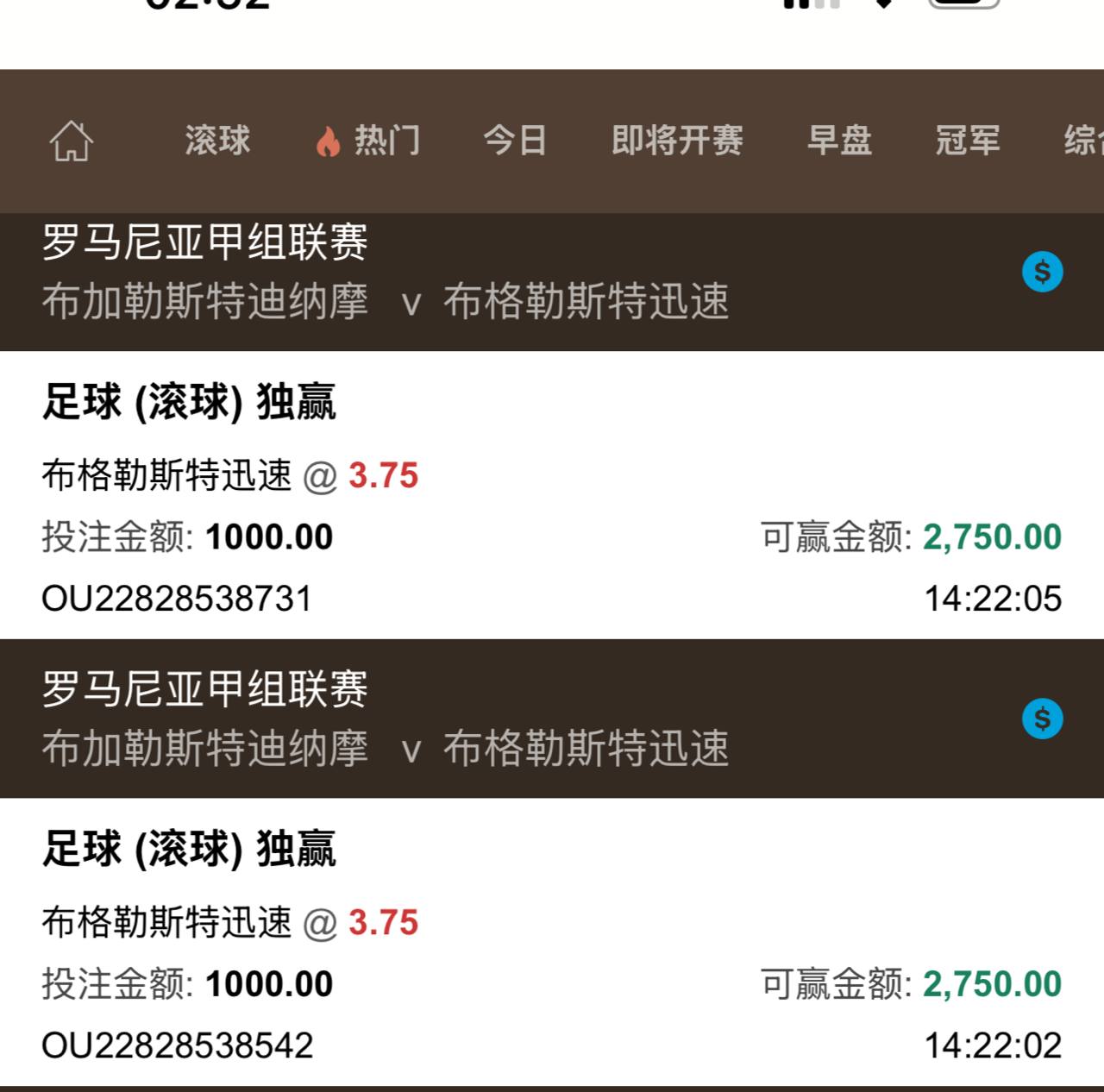
Task: Select the 今日 tab
Action: 515,141
